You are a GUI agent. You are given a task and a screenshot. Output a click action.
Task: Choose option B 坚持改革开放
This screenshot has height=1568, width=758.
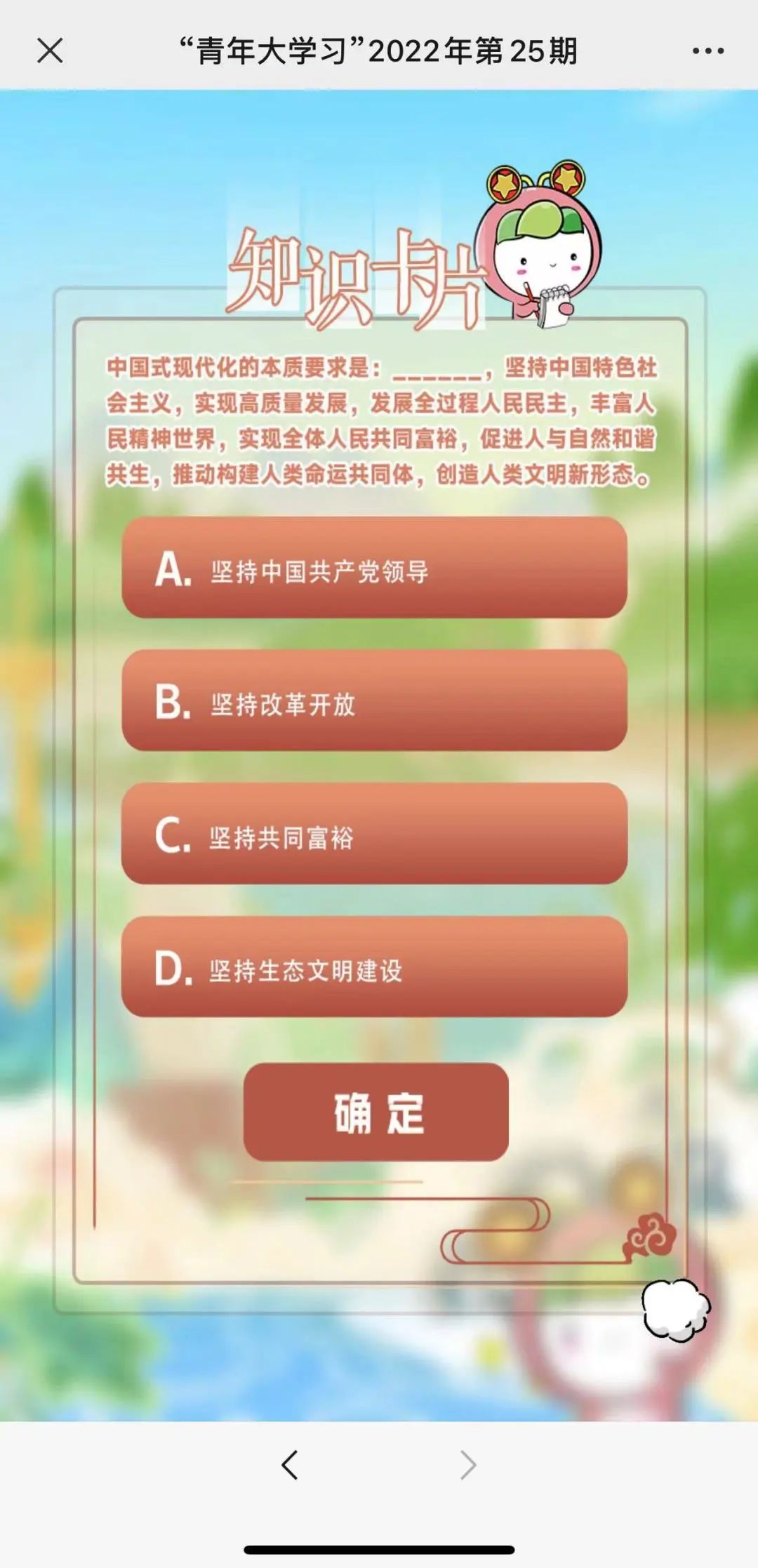[x=374, y=701]
